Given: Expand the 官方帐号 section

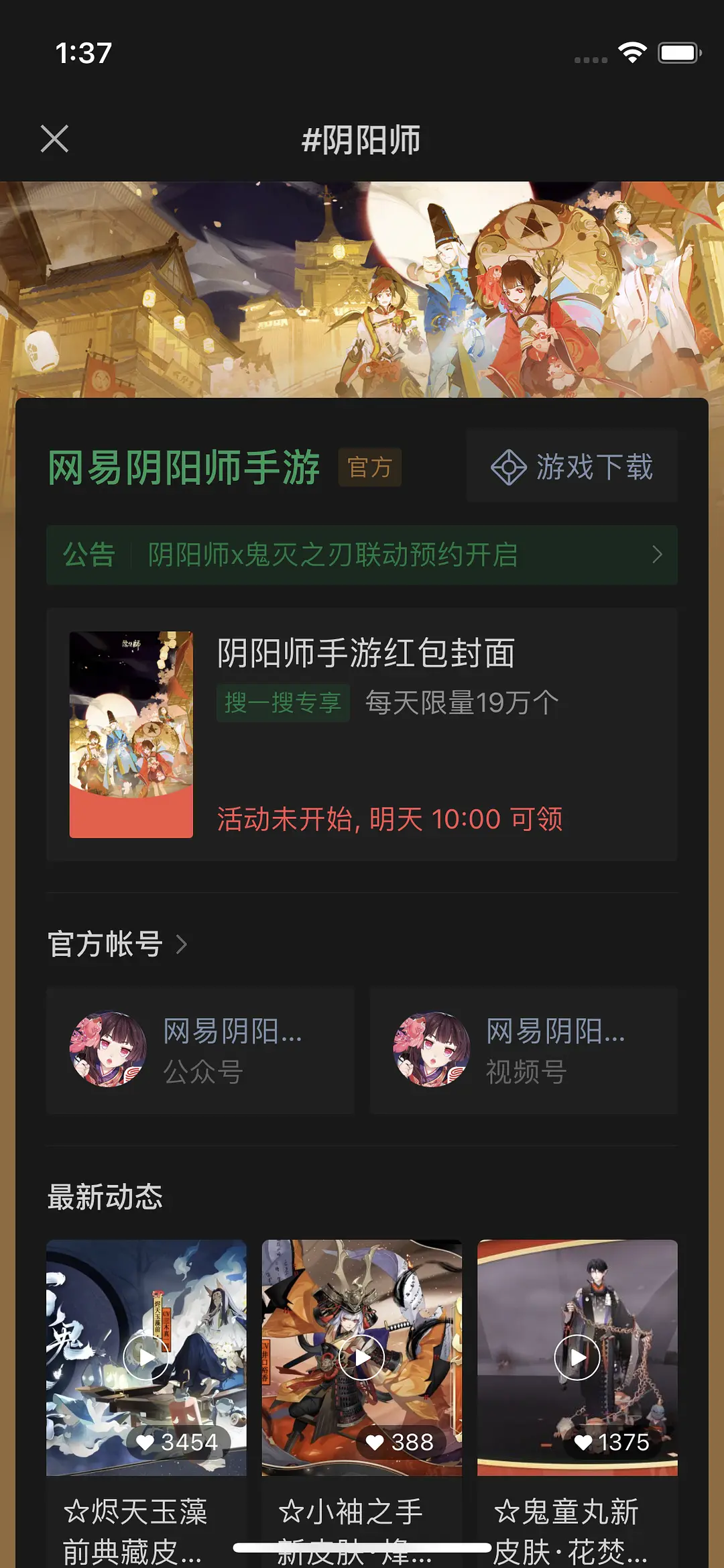Looking at the screenshot, I should tap(118, 944).
